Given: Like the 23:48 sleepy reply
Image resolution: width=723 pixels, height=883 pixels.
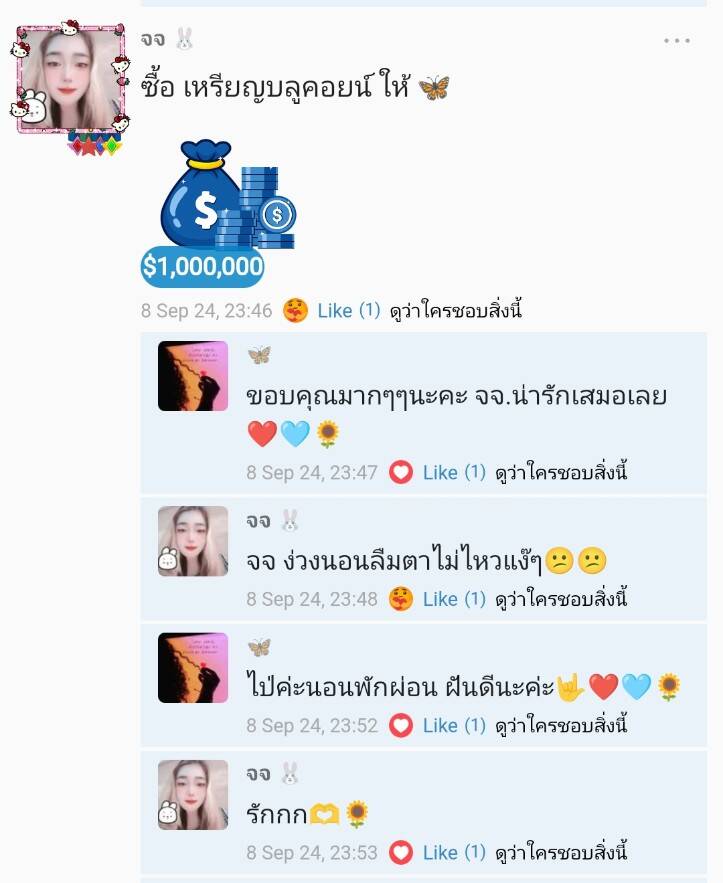Looking at the screenshot, I should click(x=439, y=599).
